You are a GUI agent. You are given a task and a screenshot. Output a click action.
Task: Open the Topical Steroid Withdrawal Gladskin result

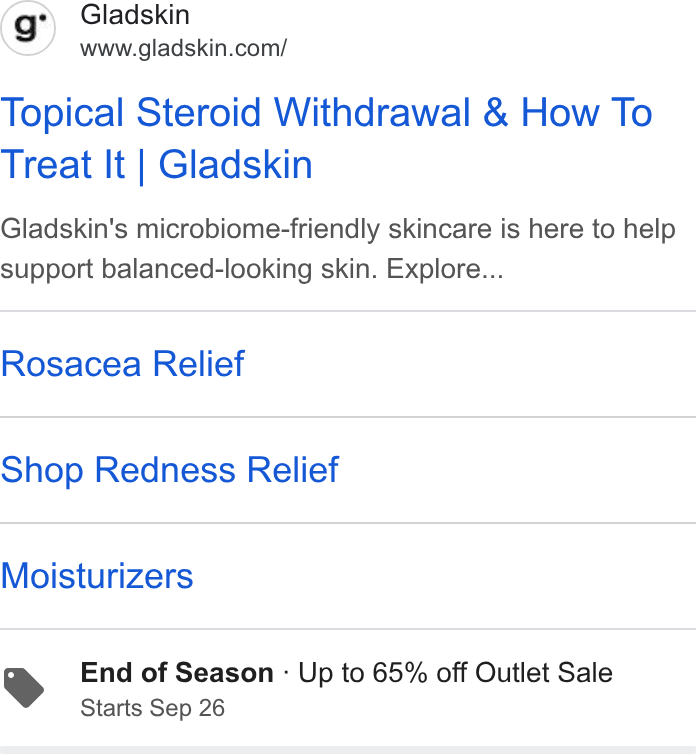[326, 138]
